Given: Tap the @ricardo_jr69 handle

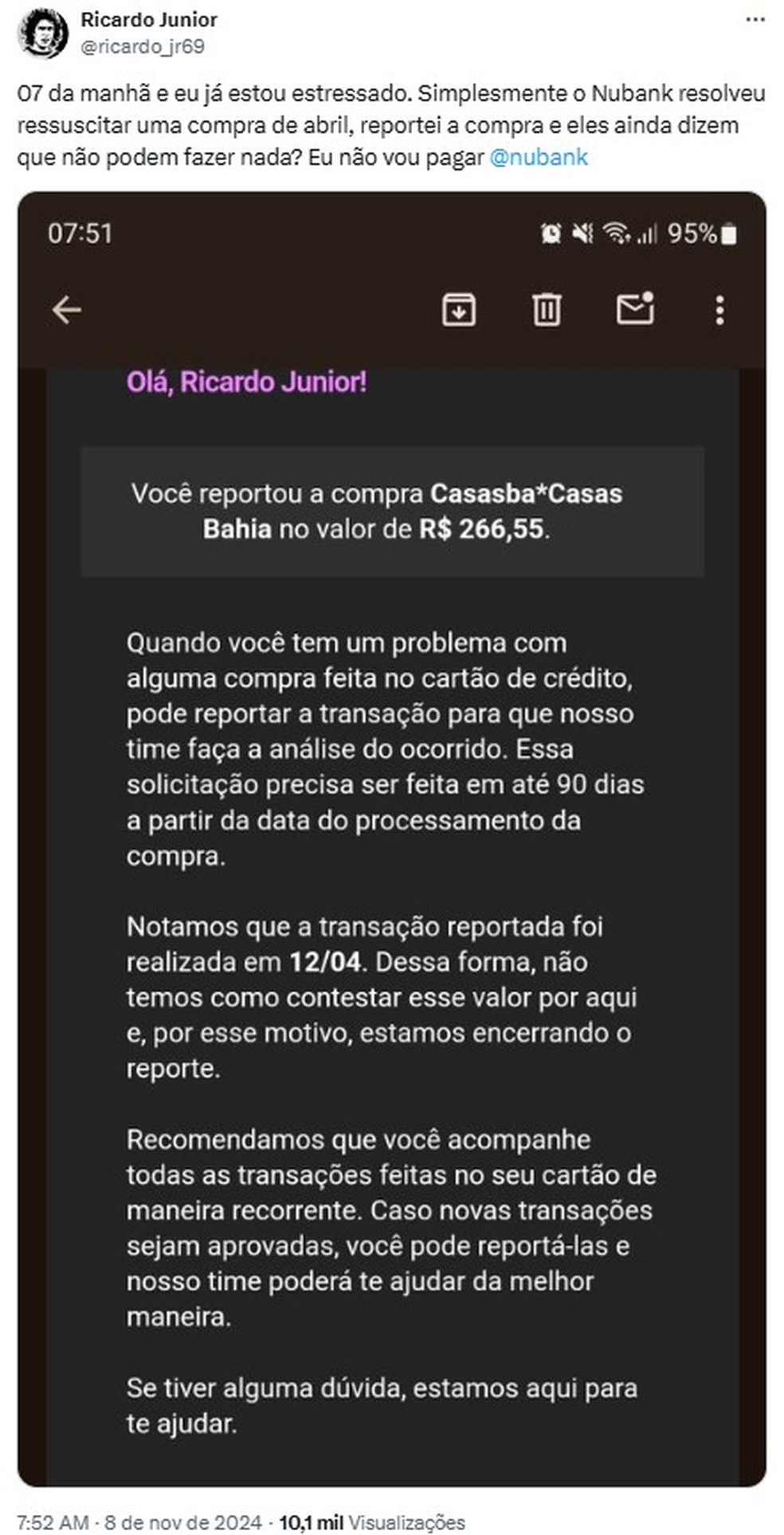Looking at the screenshot, I should tap(143, 46).
